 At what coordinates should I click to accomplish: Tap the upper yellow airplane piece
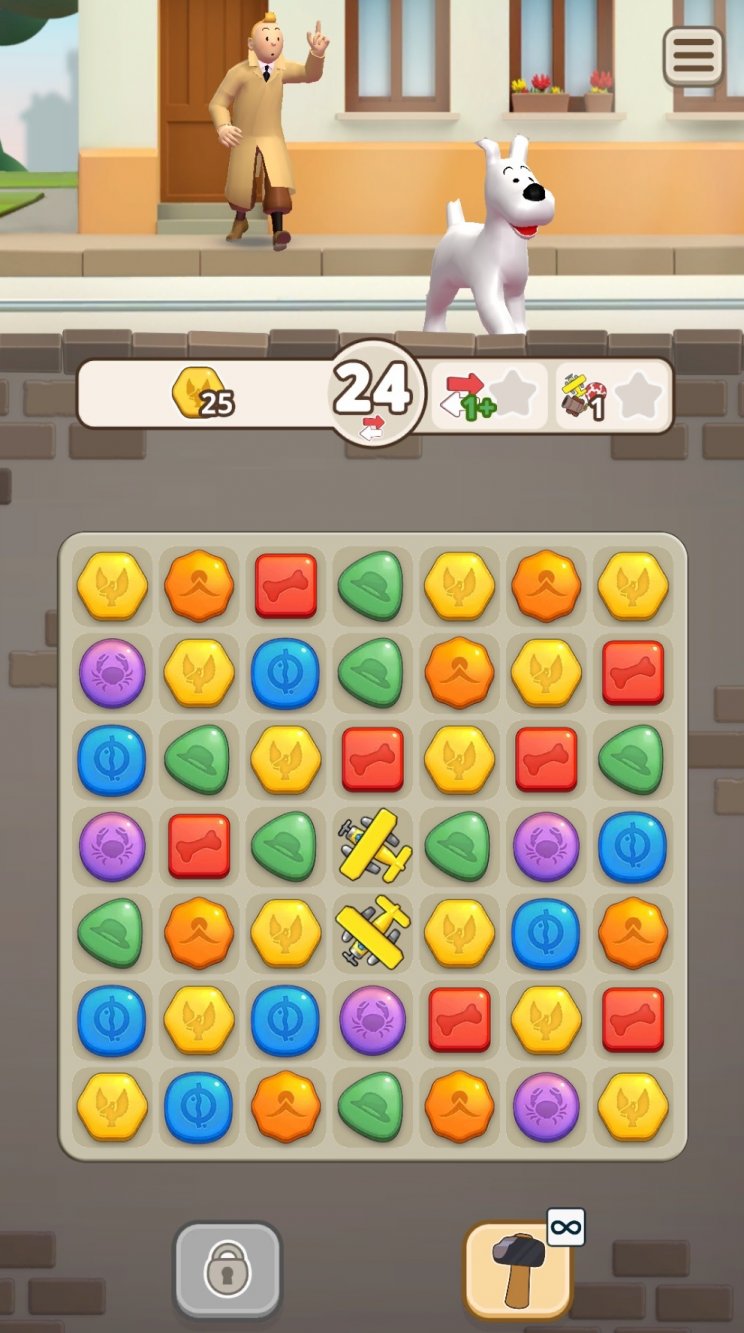click(x=374, y=846)
